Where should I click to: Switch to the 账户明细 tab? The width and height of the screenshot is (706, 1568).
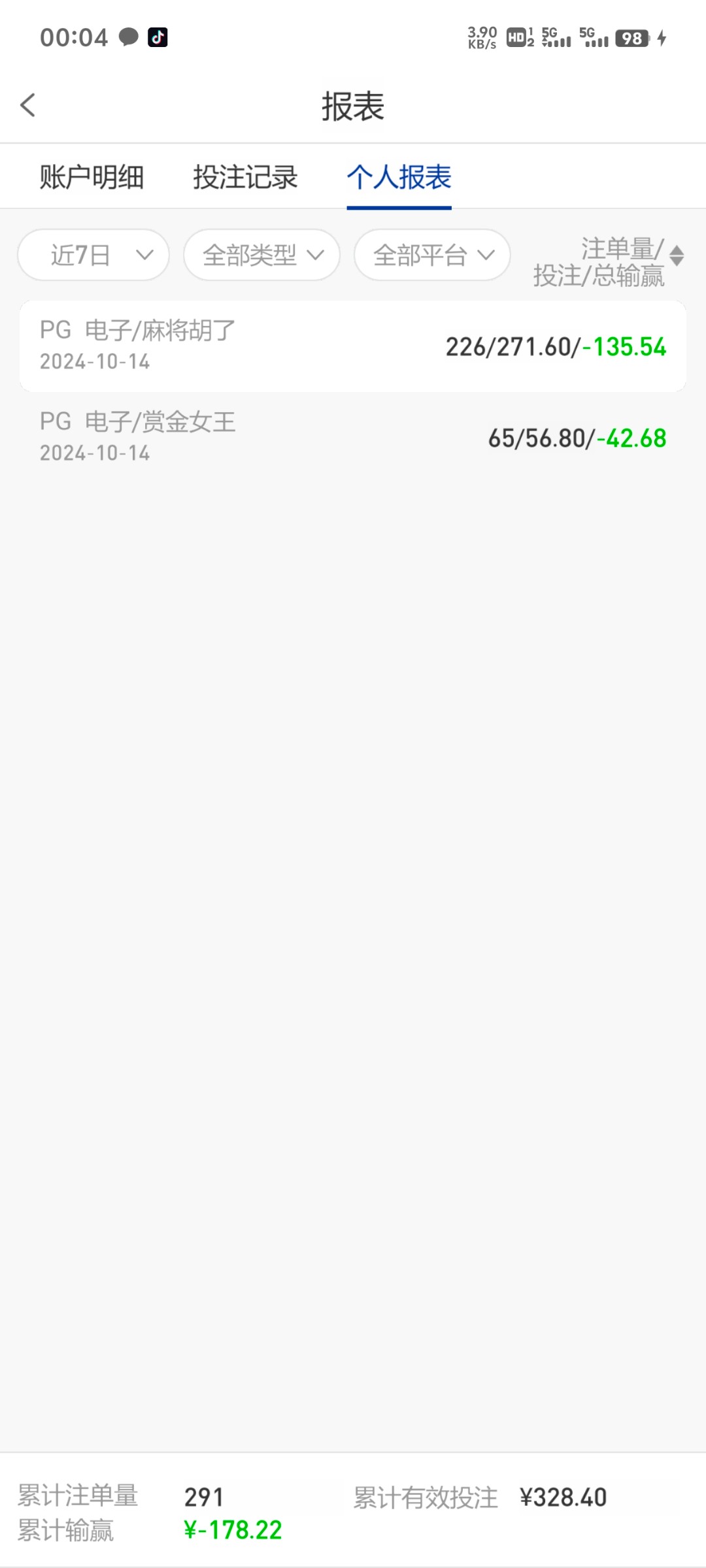[92, 177]
